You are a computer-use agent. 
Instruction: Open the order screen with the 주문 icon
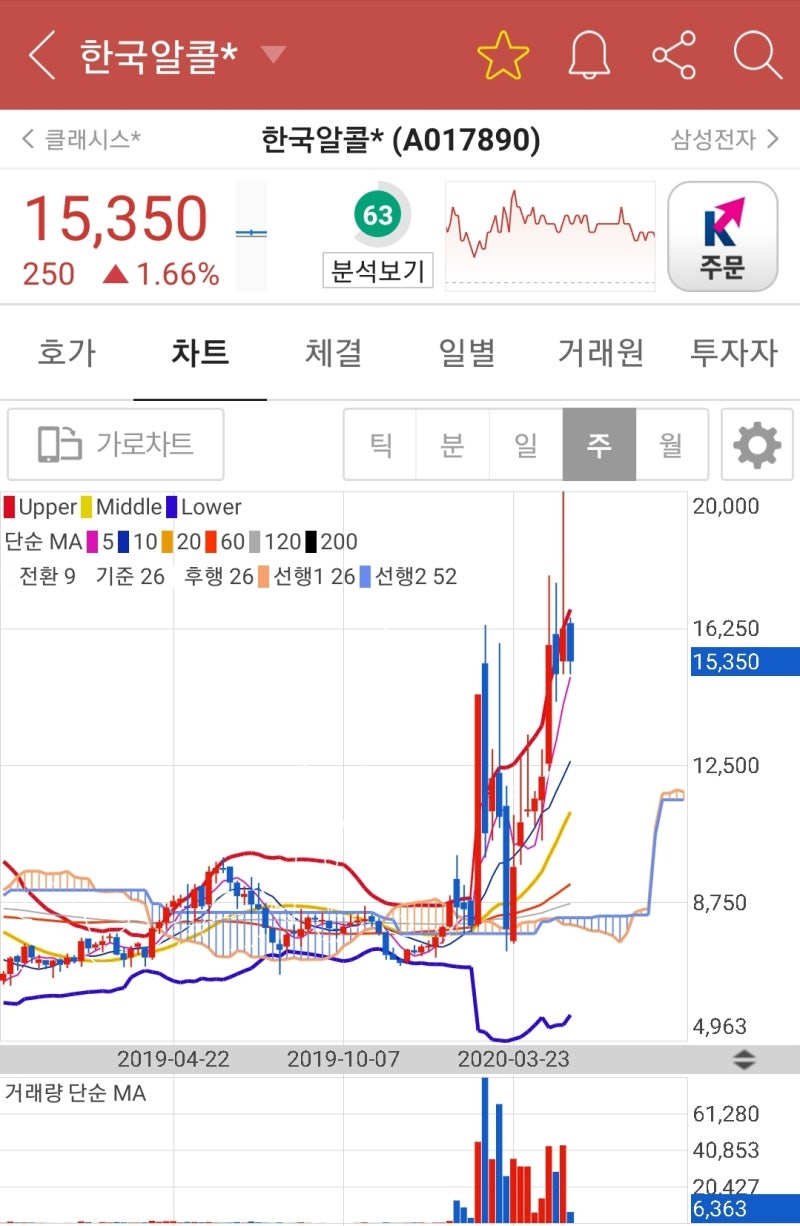pyautogui.click(x=722, y=236)
